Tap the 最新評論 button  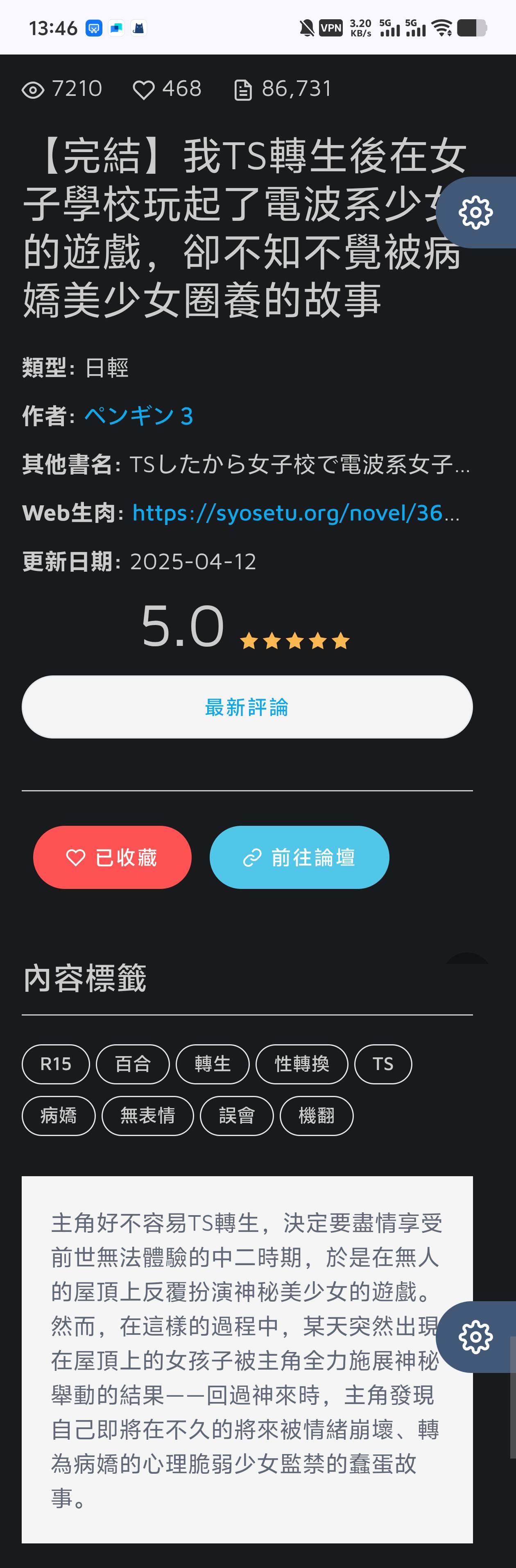point(247,707)
